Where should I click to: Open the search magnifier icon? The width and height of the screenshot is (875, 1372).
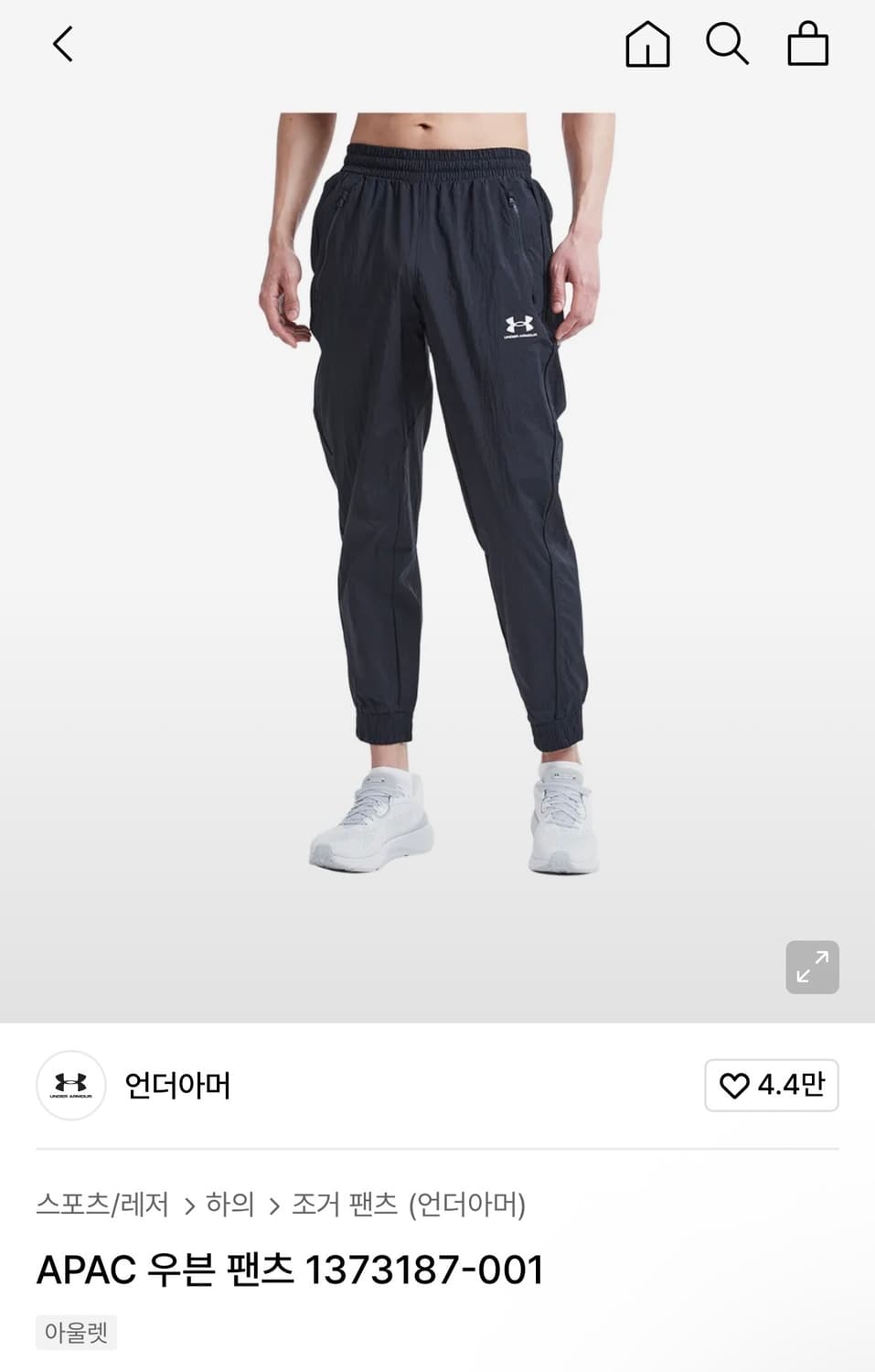click(x=729, y=45)
